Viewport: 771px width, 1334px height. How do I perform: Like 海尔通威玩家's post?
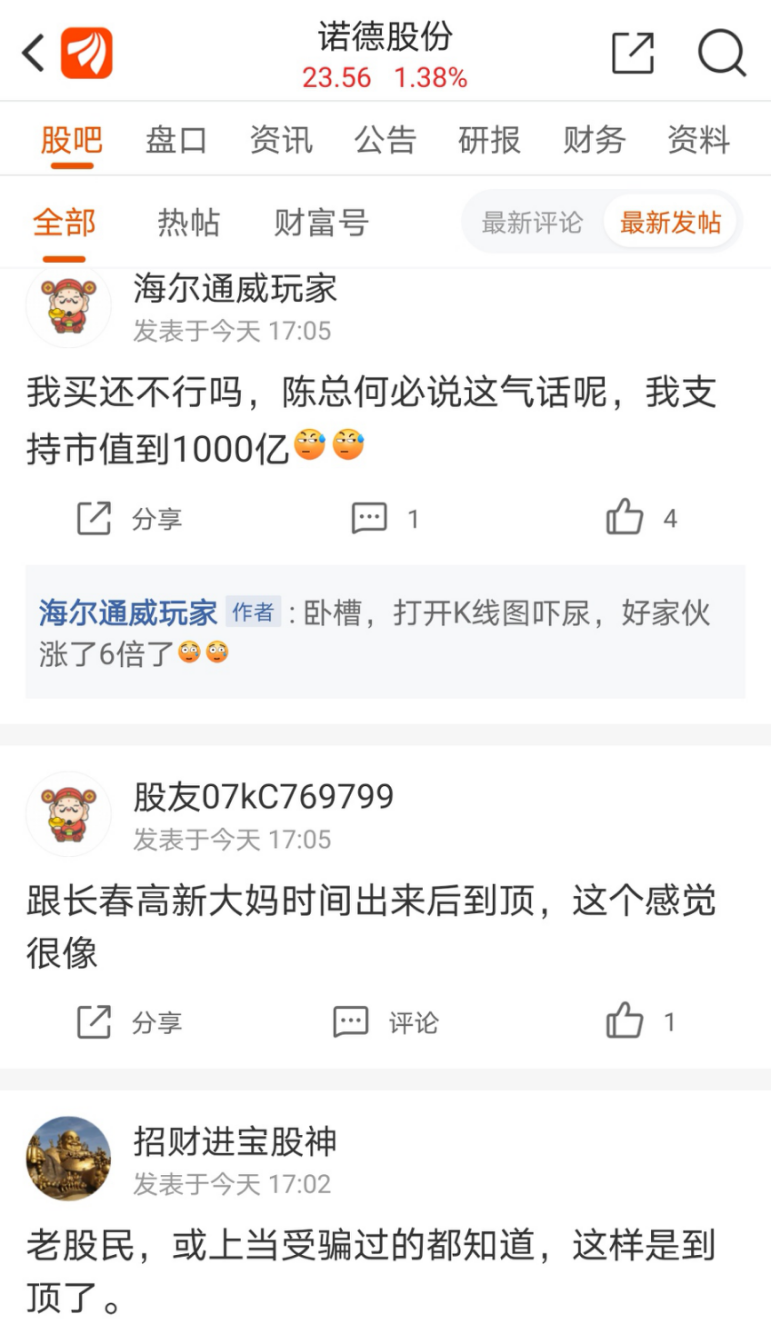(x=641, y=519)
